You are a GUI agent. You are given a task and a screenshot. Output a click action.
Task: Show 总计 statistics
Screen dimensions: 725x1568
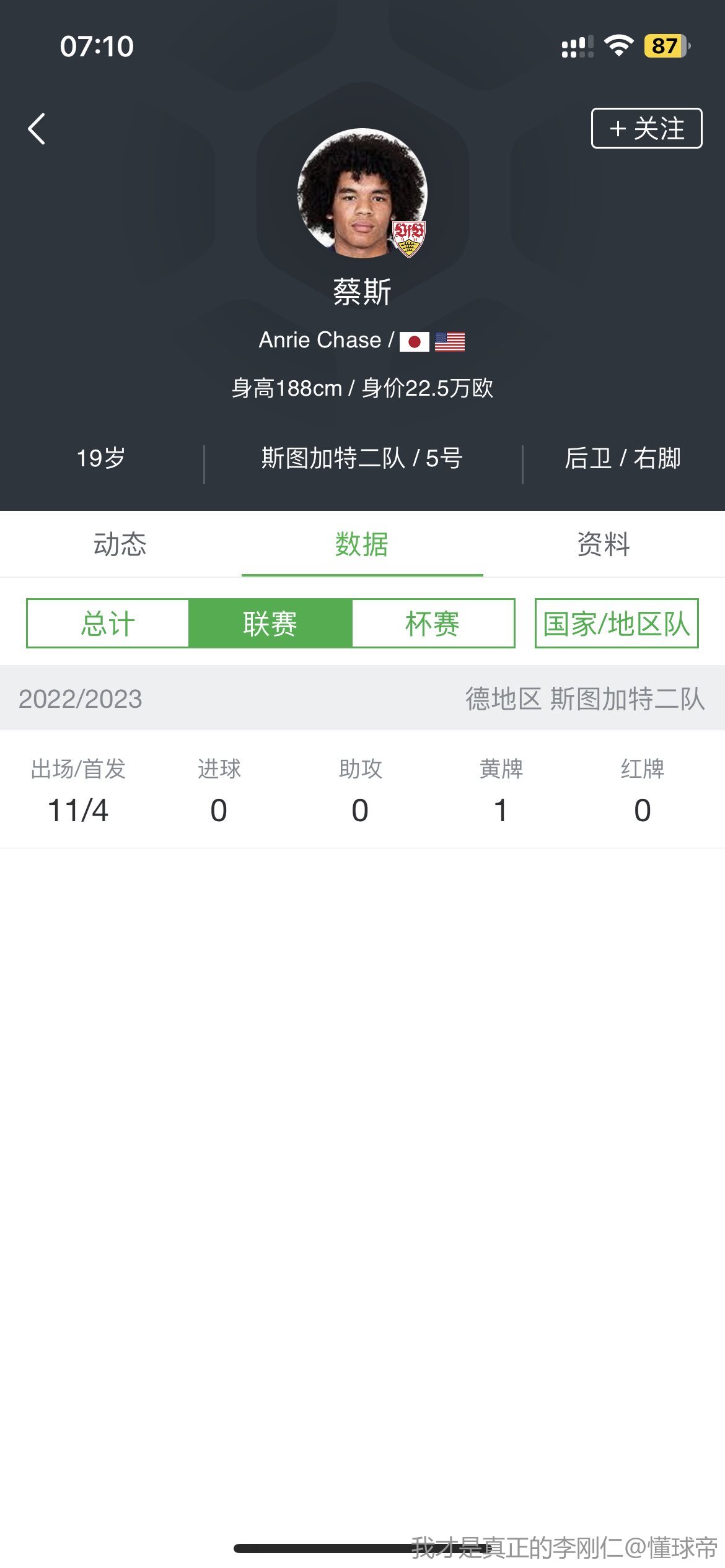(x=108, y=624)
